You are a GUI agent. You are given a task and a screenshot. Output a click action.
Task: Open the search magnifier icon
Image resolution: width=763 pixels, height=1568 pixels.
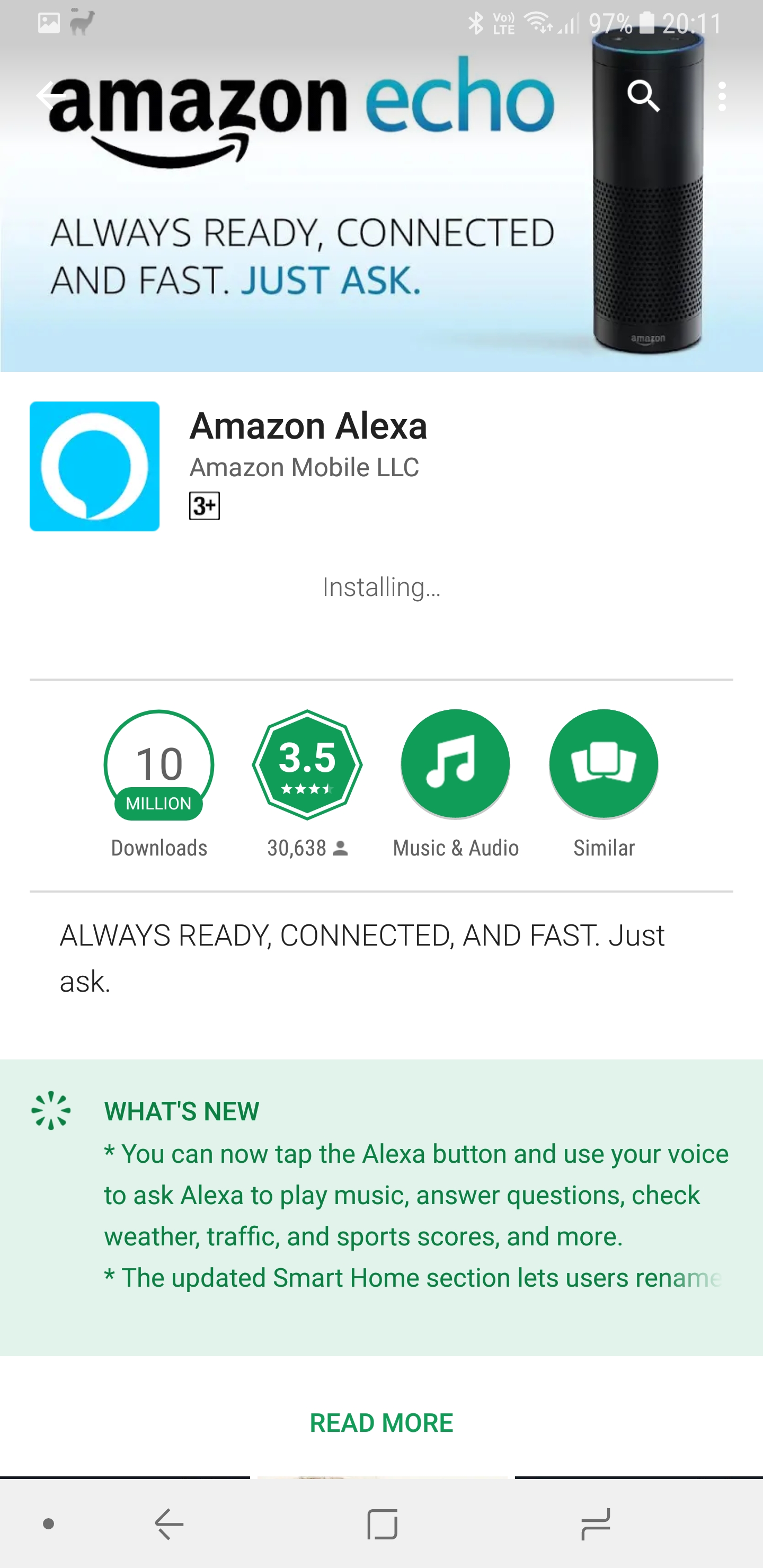pos(643,96)
